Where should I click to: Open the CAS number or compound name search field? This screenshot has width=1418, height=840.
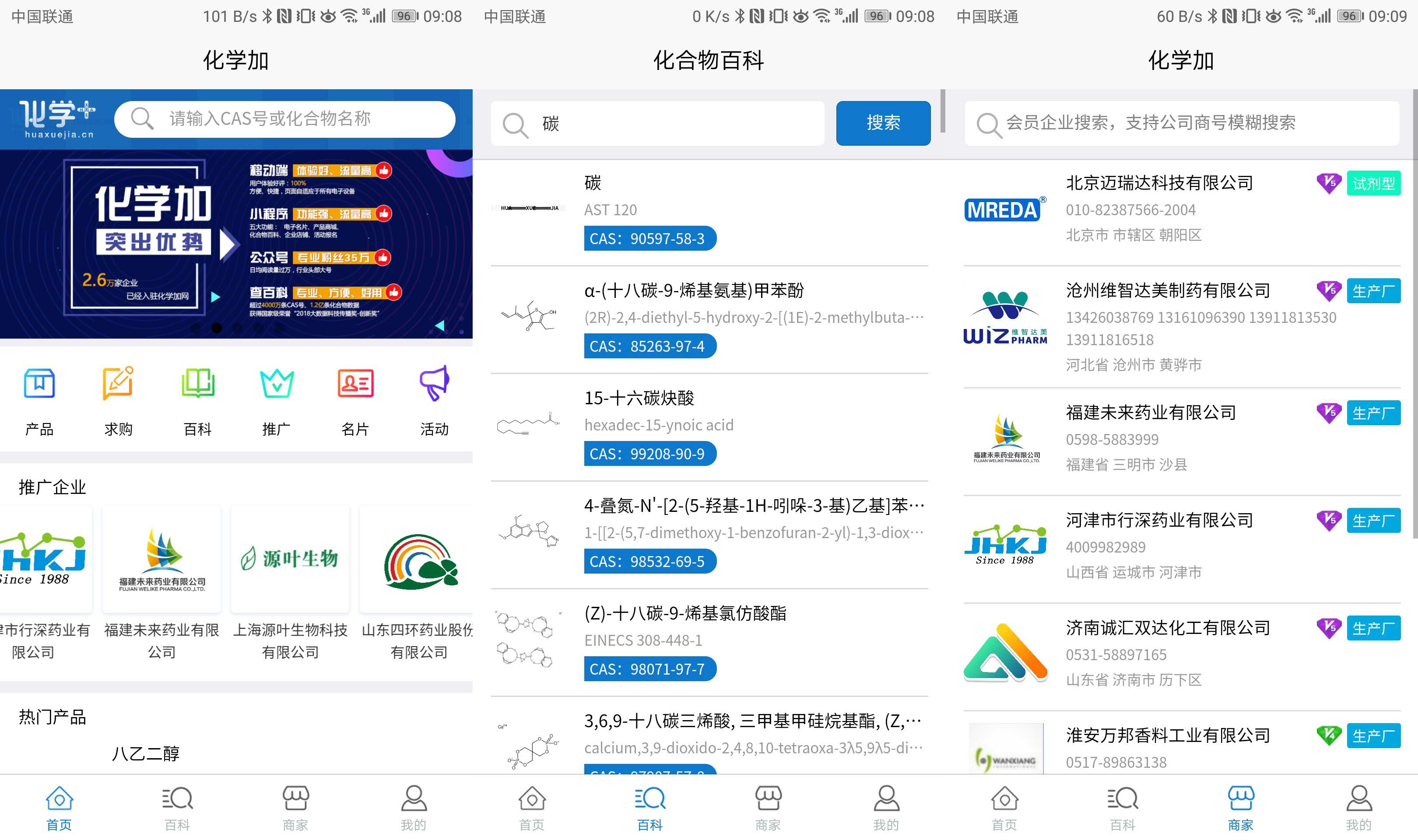(284, 119)
